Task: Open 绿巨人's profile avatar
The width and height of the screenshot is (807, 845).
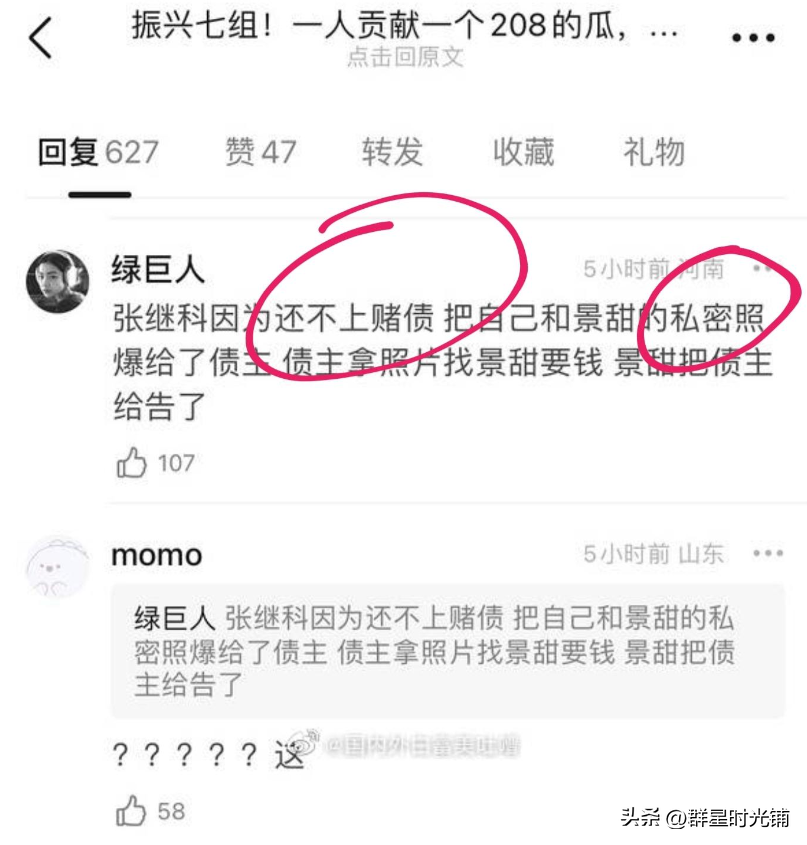Action: click(x=57, y=281)
